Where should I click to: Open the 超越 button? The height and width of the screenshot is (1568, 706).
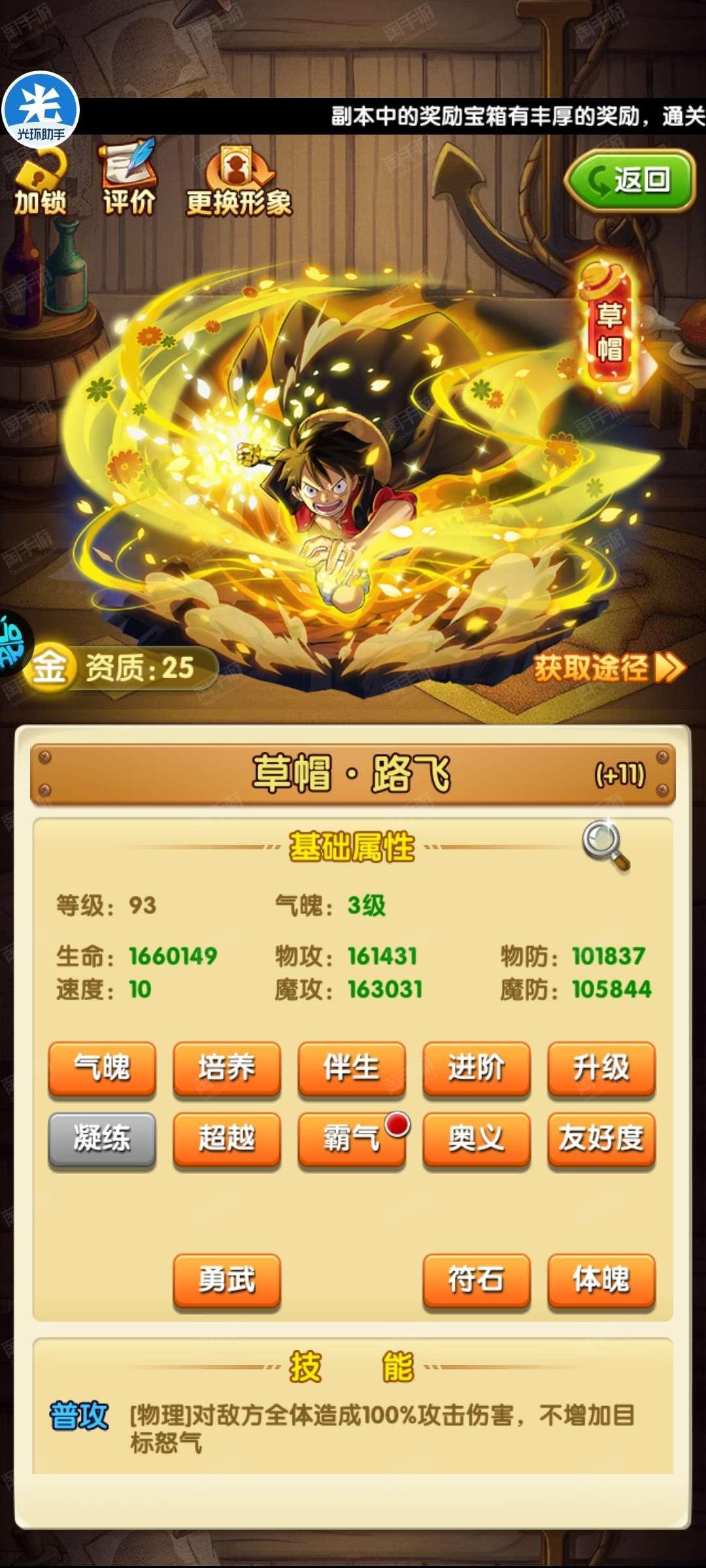[x=227, y=1139]
